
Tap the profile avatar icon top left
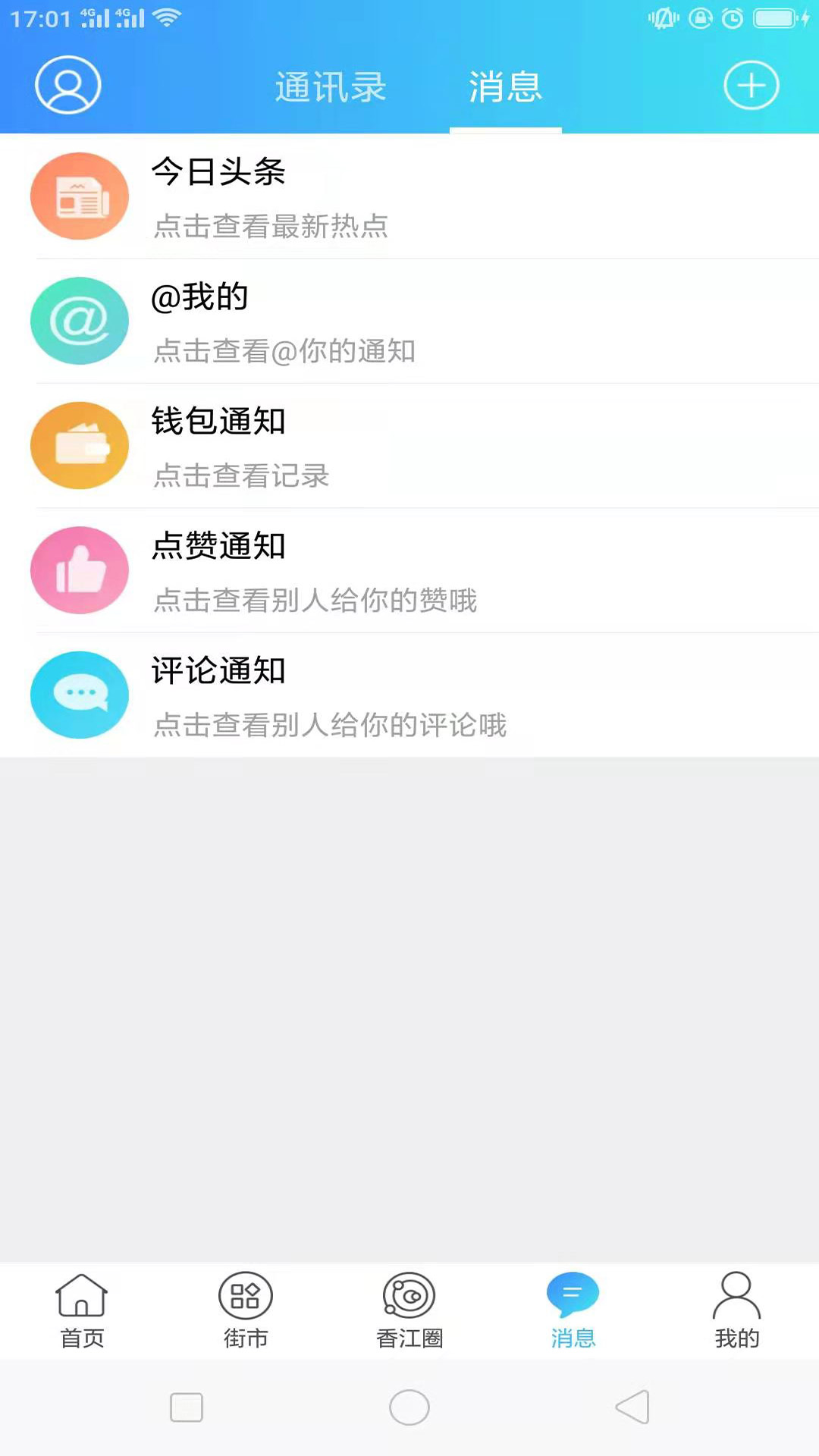67,85
